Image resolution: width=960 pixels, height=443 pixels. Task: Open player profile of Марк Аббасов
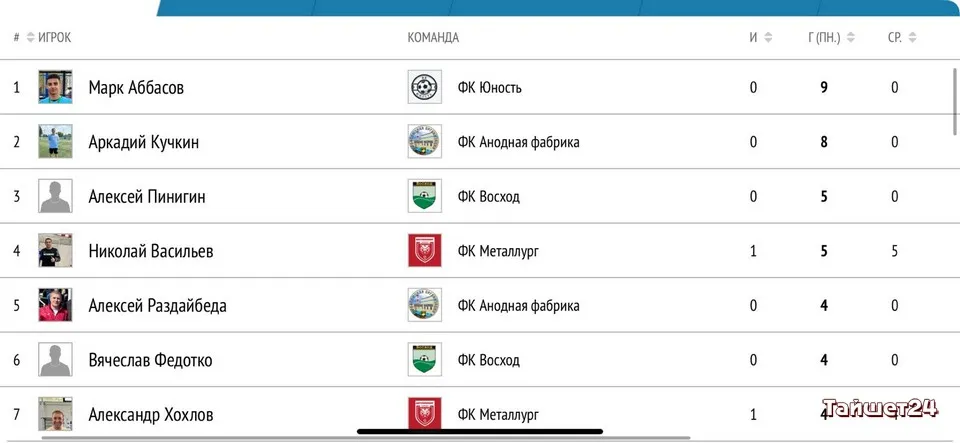pyautogui.click(x=136, y=88)
